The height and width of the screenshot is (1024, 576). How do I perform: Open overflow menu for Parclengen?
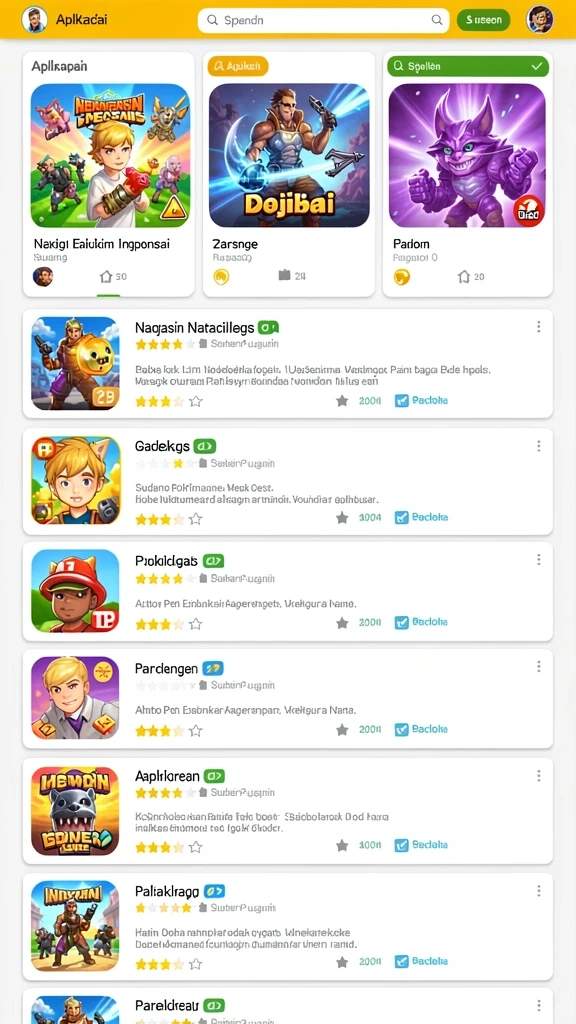(538, 666)
